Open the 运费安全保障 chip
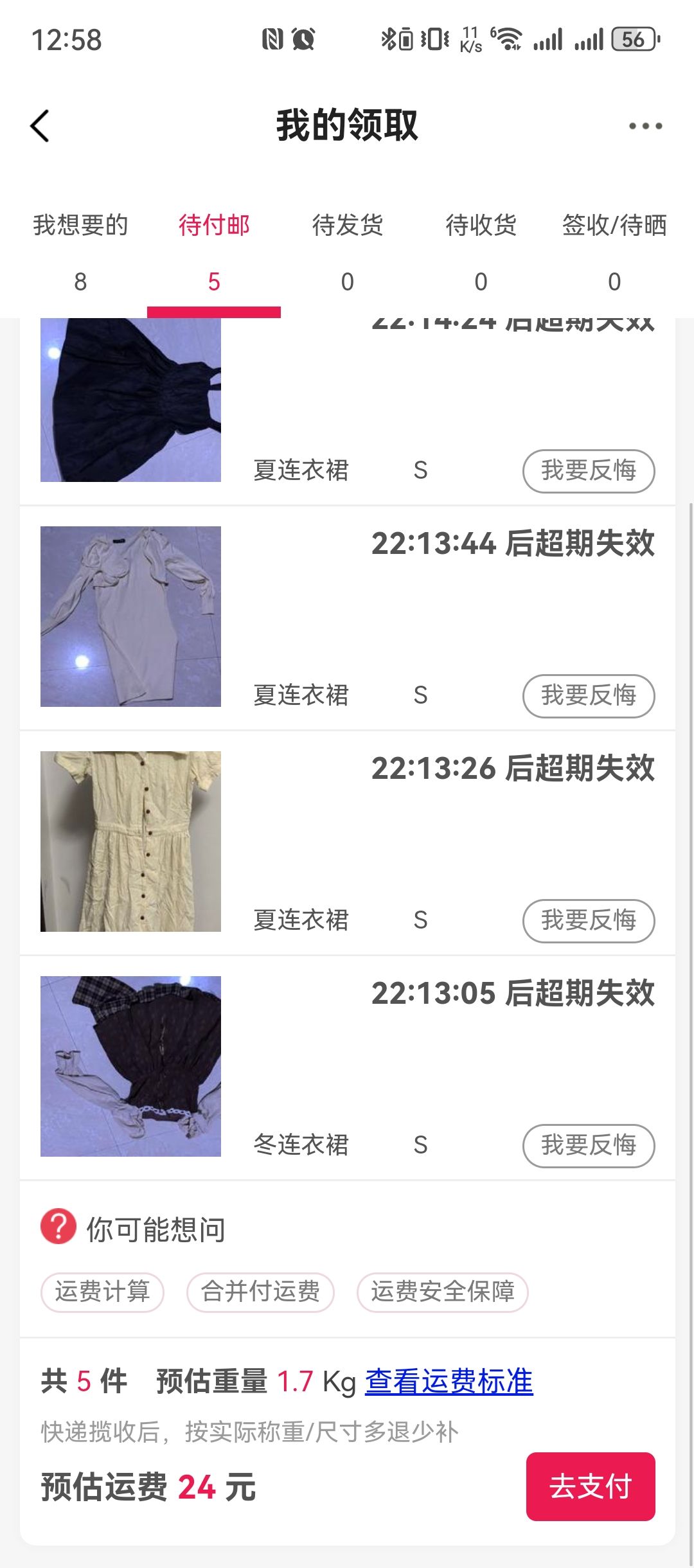This screenshot has width=694, height=1568. [443, 1292]
